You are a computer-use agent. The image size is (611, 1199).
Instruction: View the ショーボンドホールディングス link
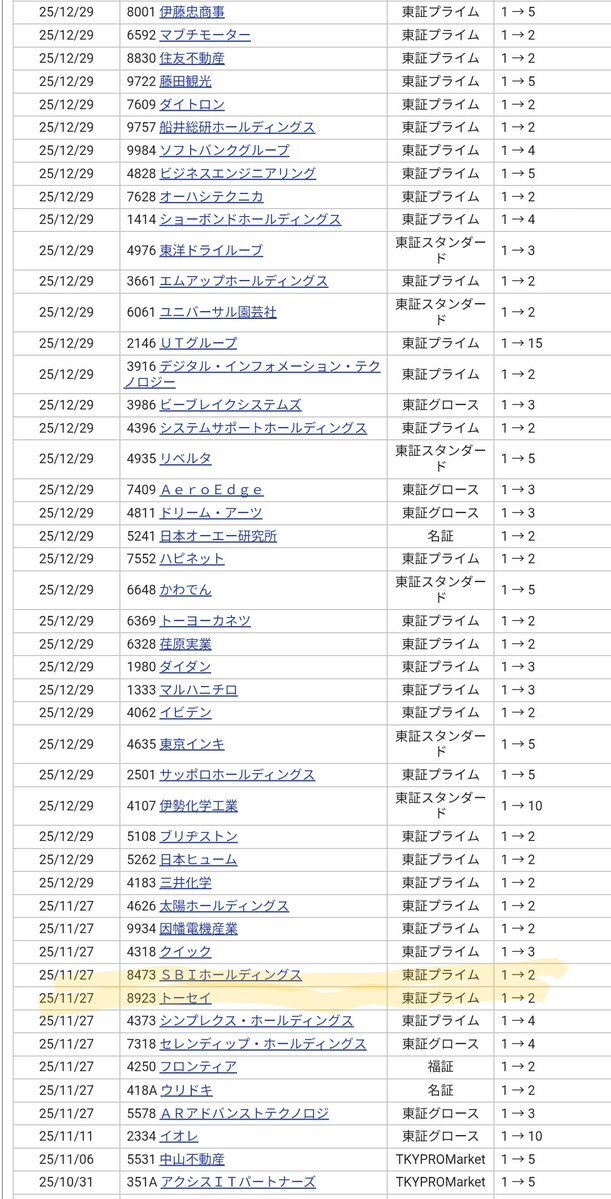coord(250,219)
